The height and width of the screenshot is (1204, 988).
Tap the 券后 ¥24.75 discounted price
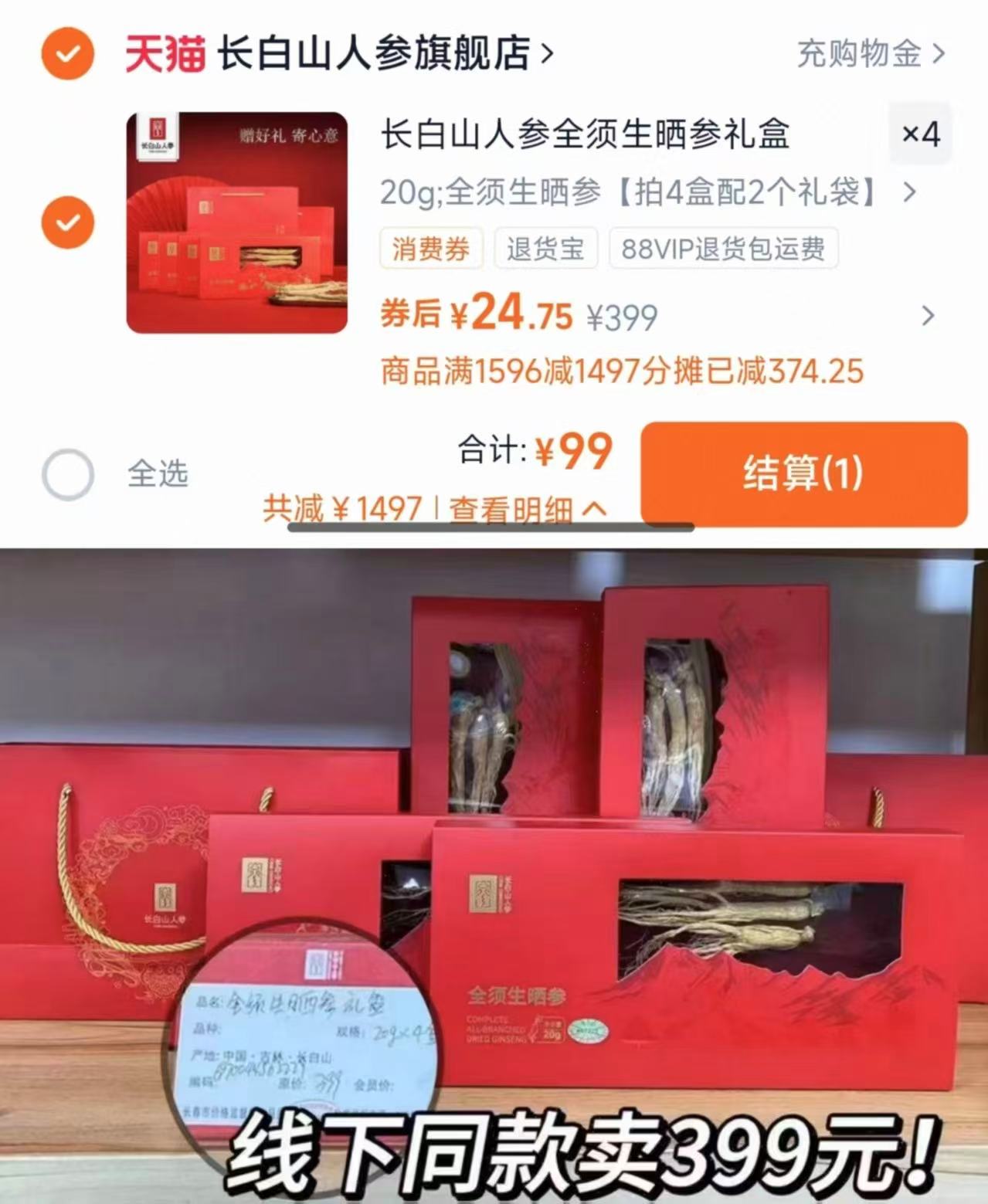click(x=471, y=312)
